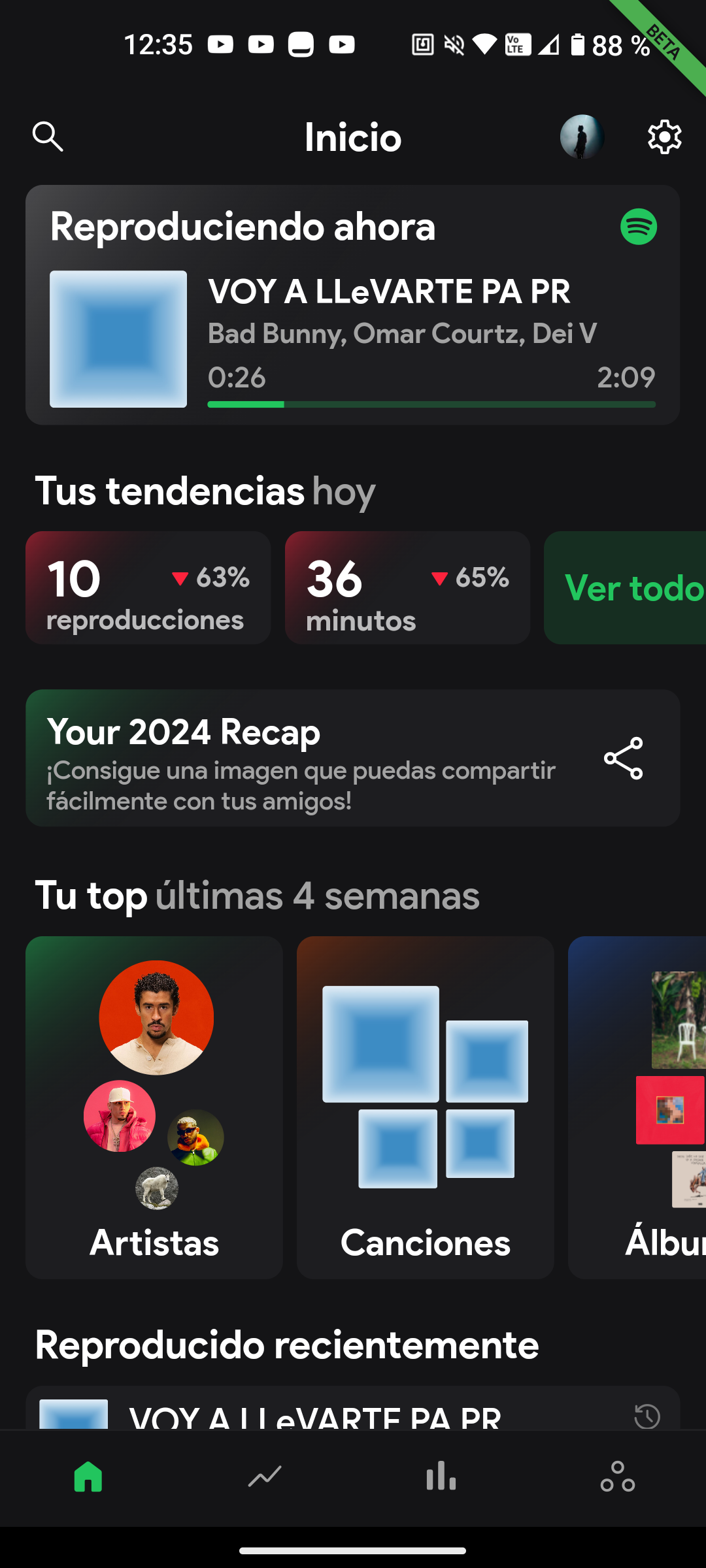Open top Canciones card
Image resolution: width=706 pixels, height=1568 pixels.
point(425,1107)
